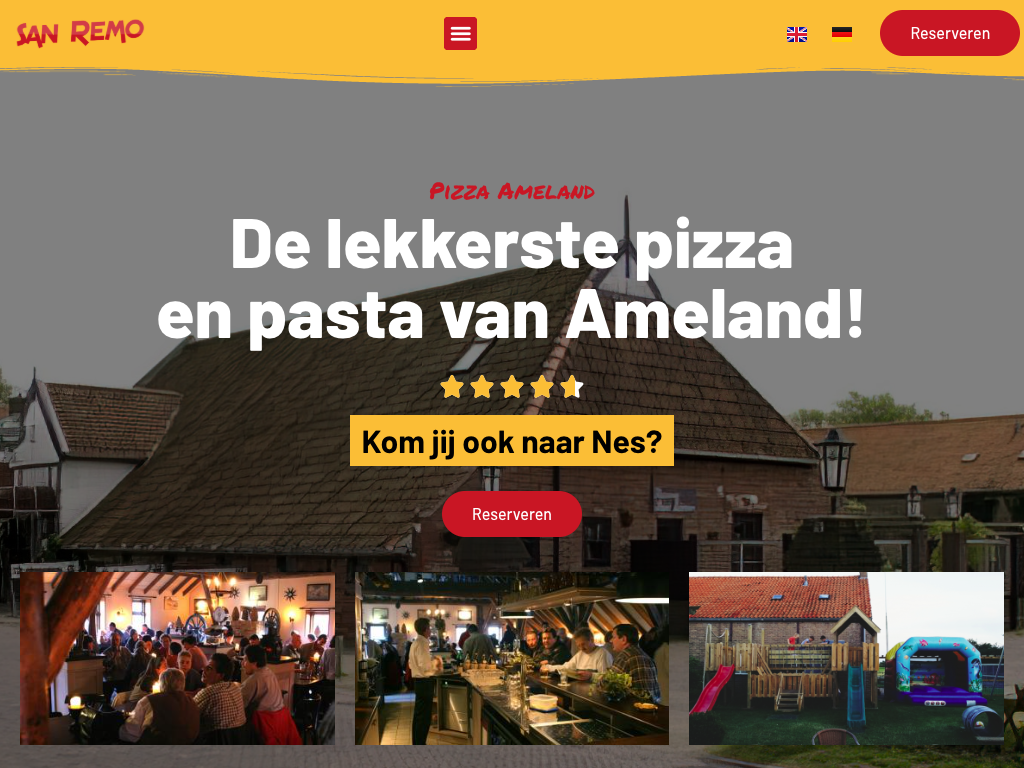Tap Reserveren below Kom jij ook naar Nes
This screenshot has height=768, width=1024.
(511, 514)
